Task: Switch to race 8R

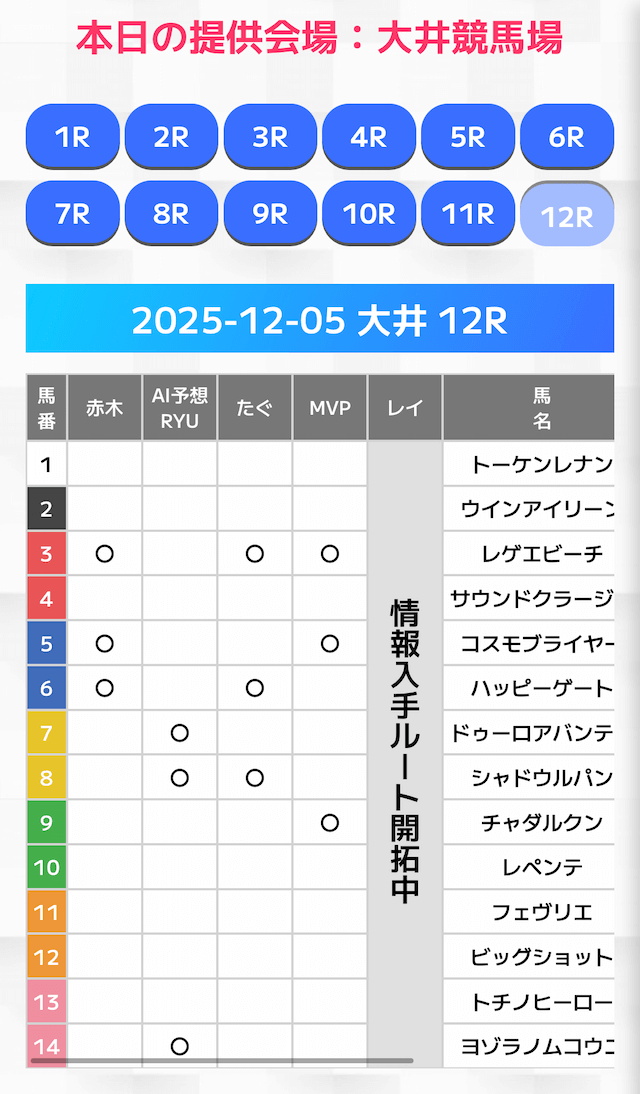Action: tap(171, 214)
